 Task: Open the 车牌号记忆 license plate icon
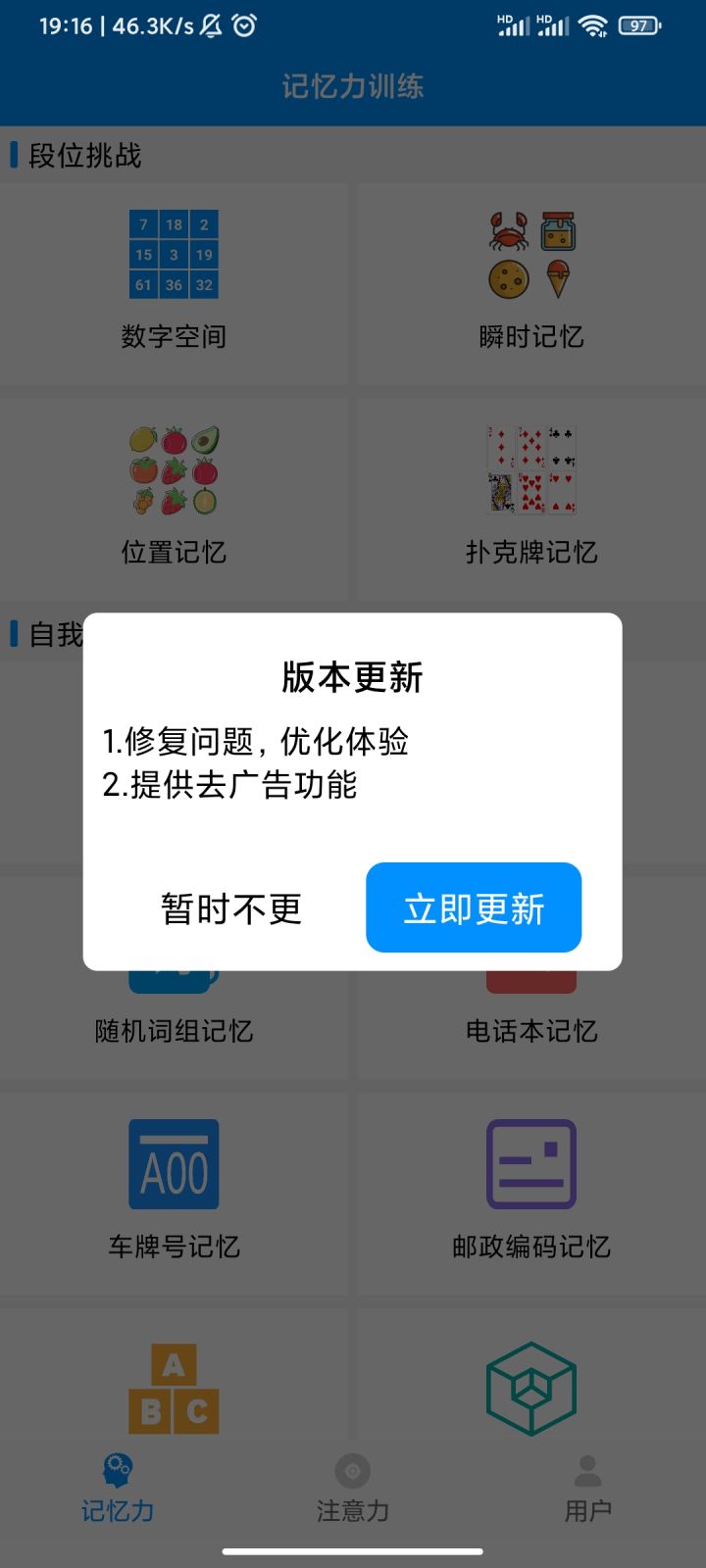click(174, 1163)
